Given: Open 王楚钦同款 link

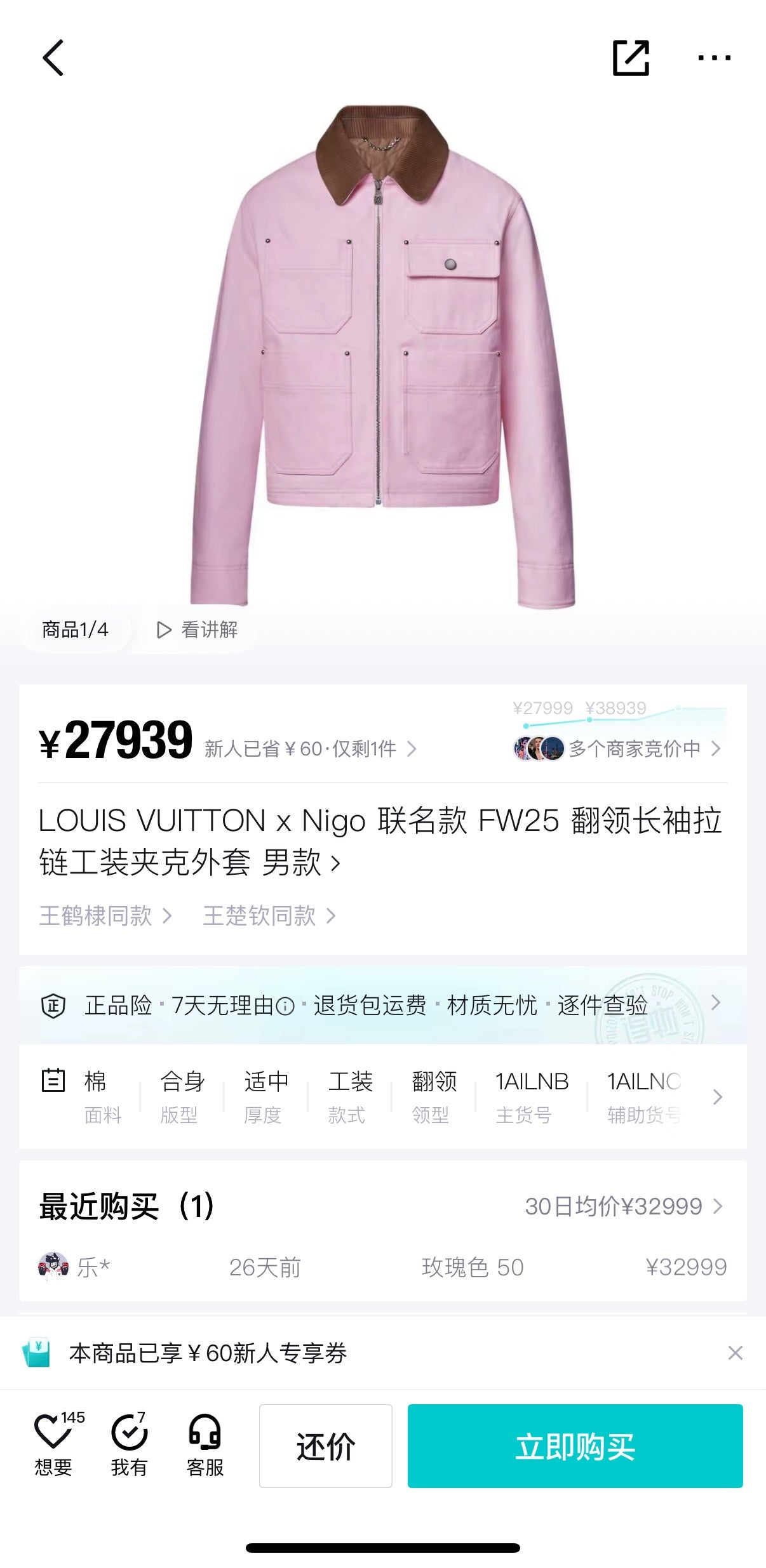Looking at the screenshot, I should point(269,916).
